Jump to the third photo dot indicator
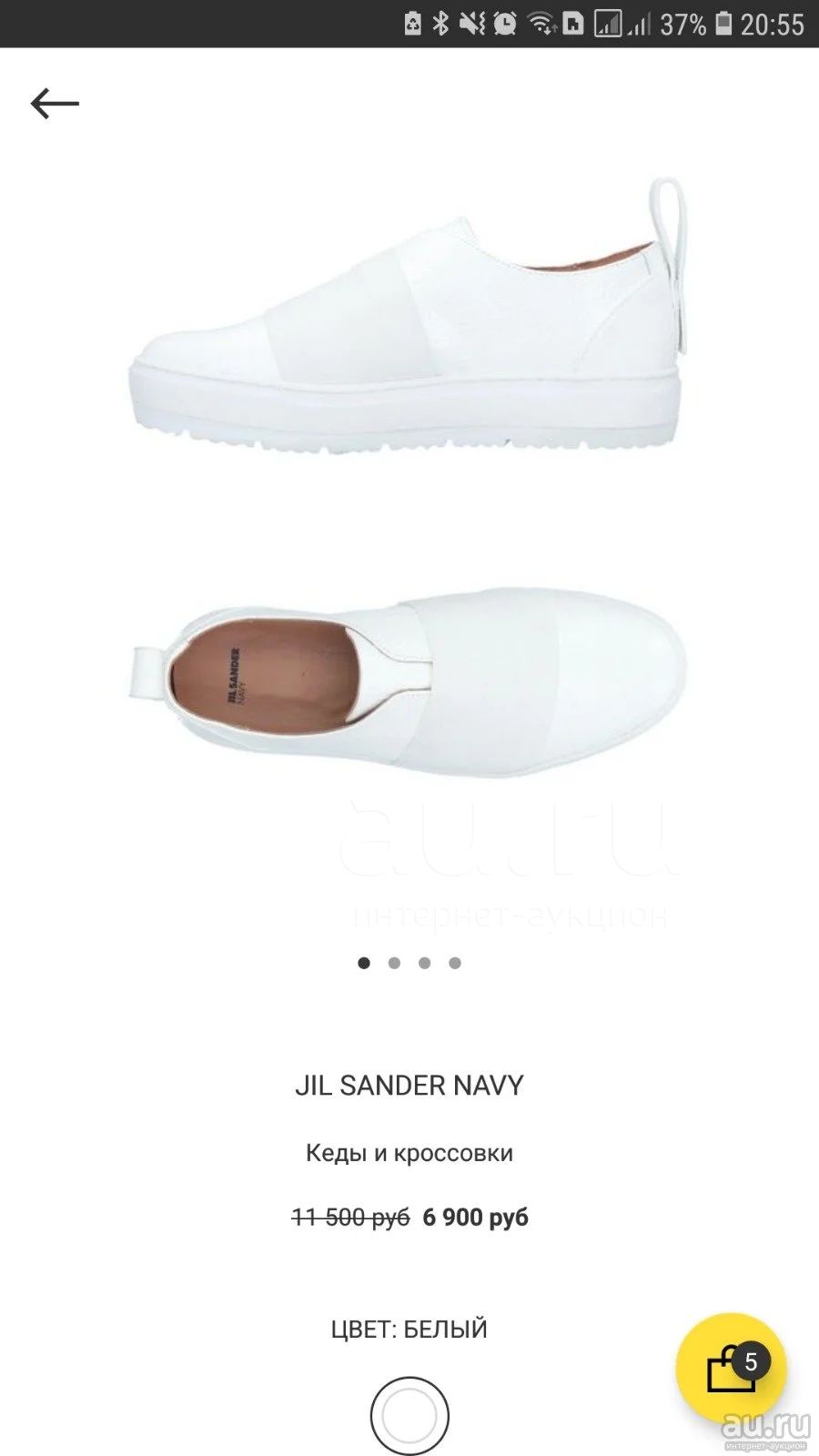The width and height of the screenshot is (819, 1456). (x=424, y=963)
